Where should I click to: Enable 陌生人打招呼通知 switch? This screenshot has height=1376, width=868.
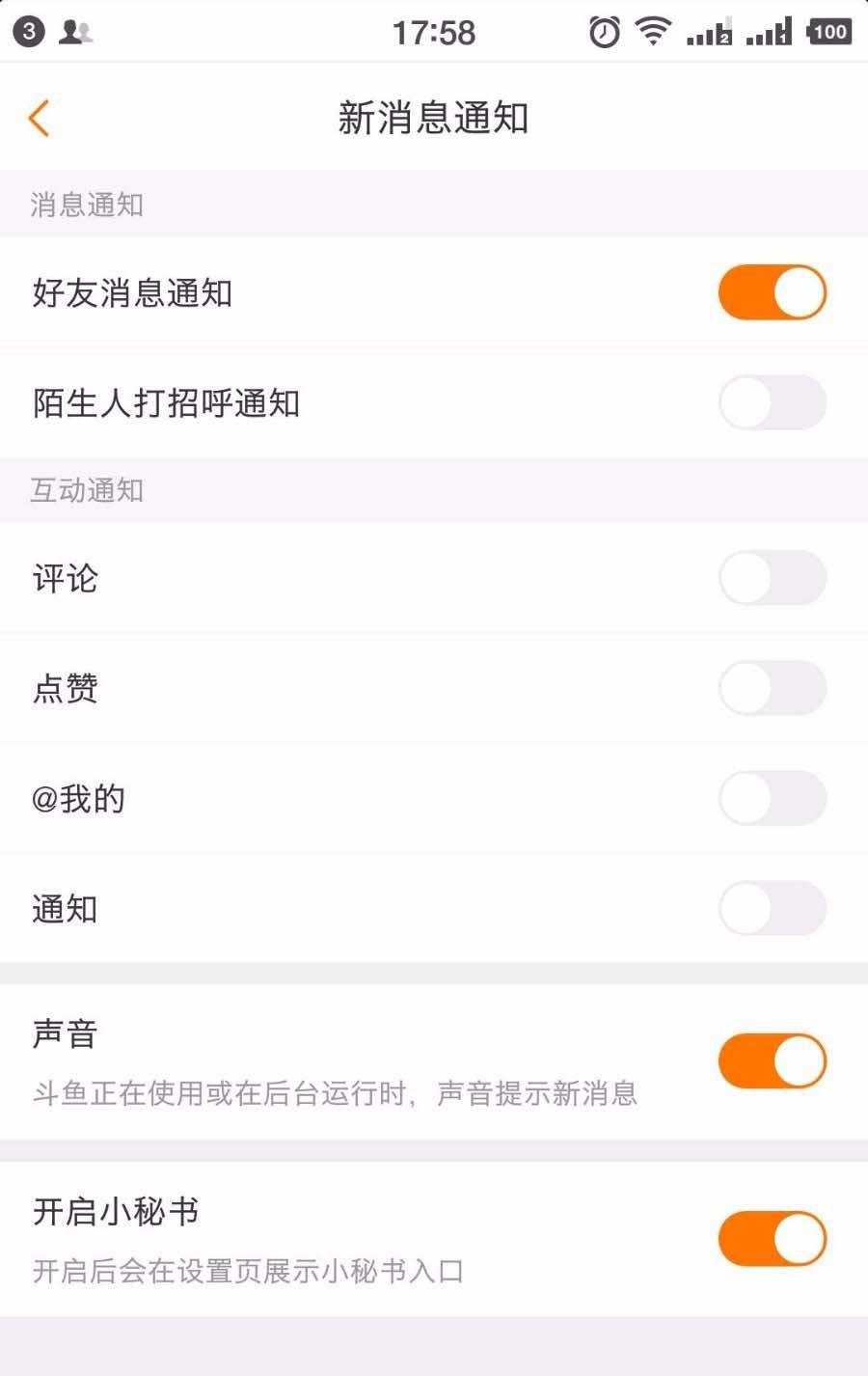(x=772, y=402)
